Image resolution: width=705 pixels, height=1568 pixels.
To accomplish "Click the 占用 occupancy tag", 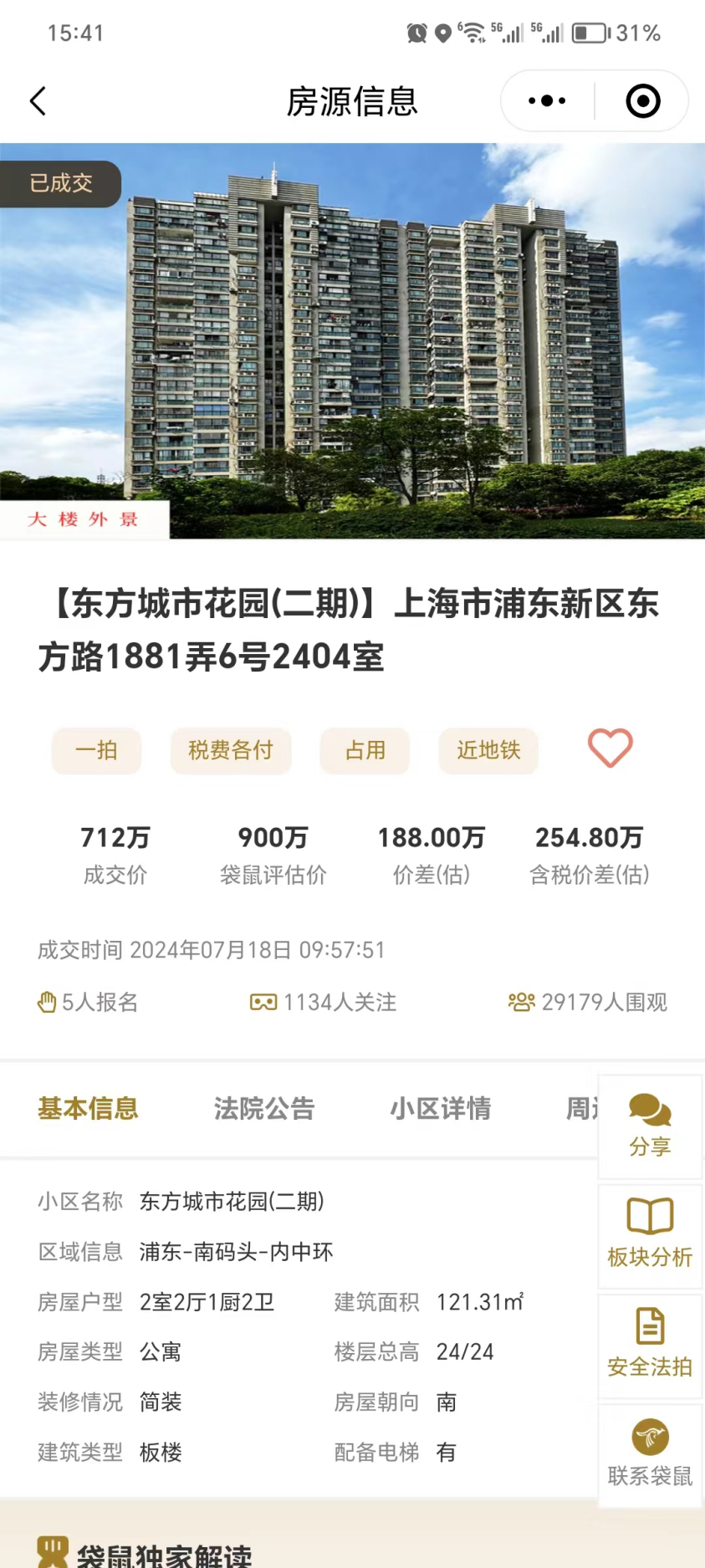I will tap(364, 750).
